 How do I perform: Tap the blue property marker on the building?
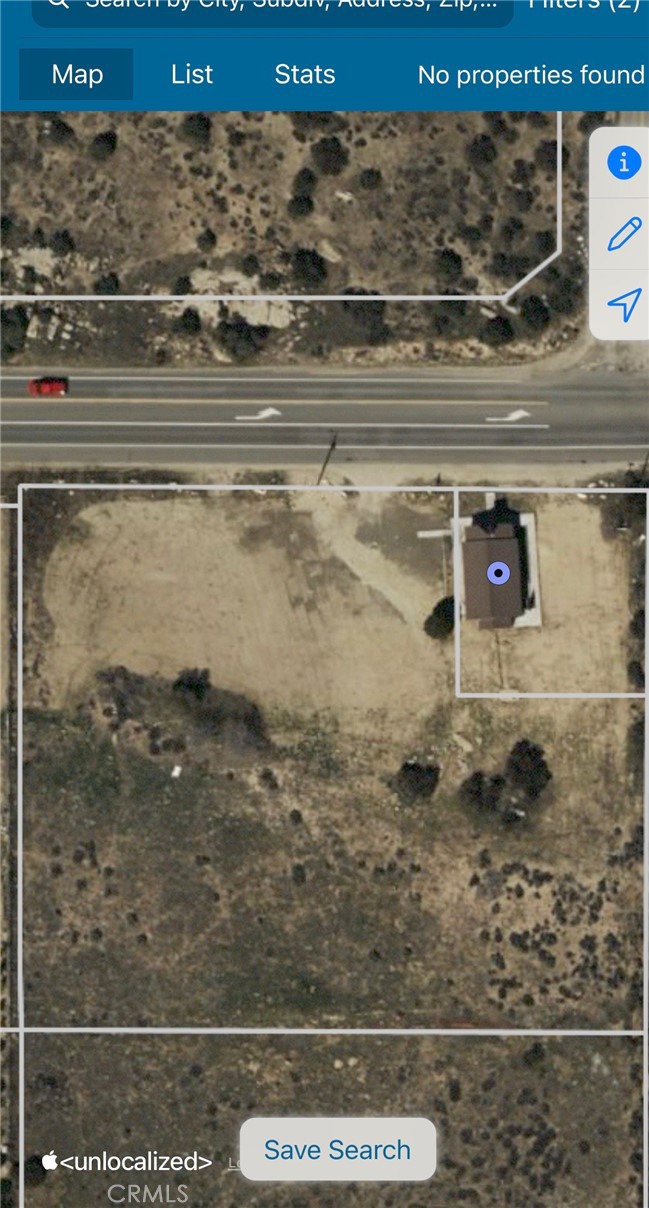(498, 573)
